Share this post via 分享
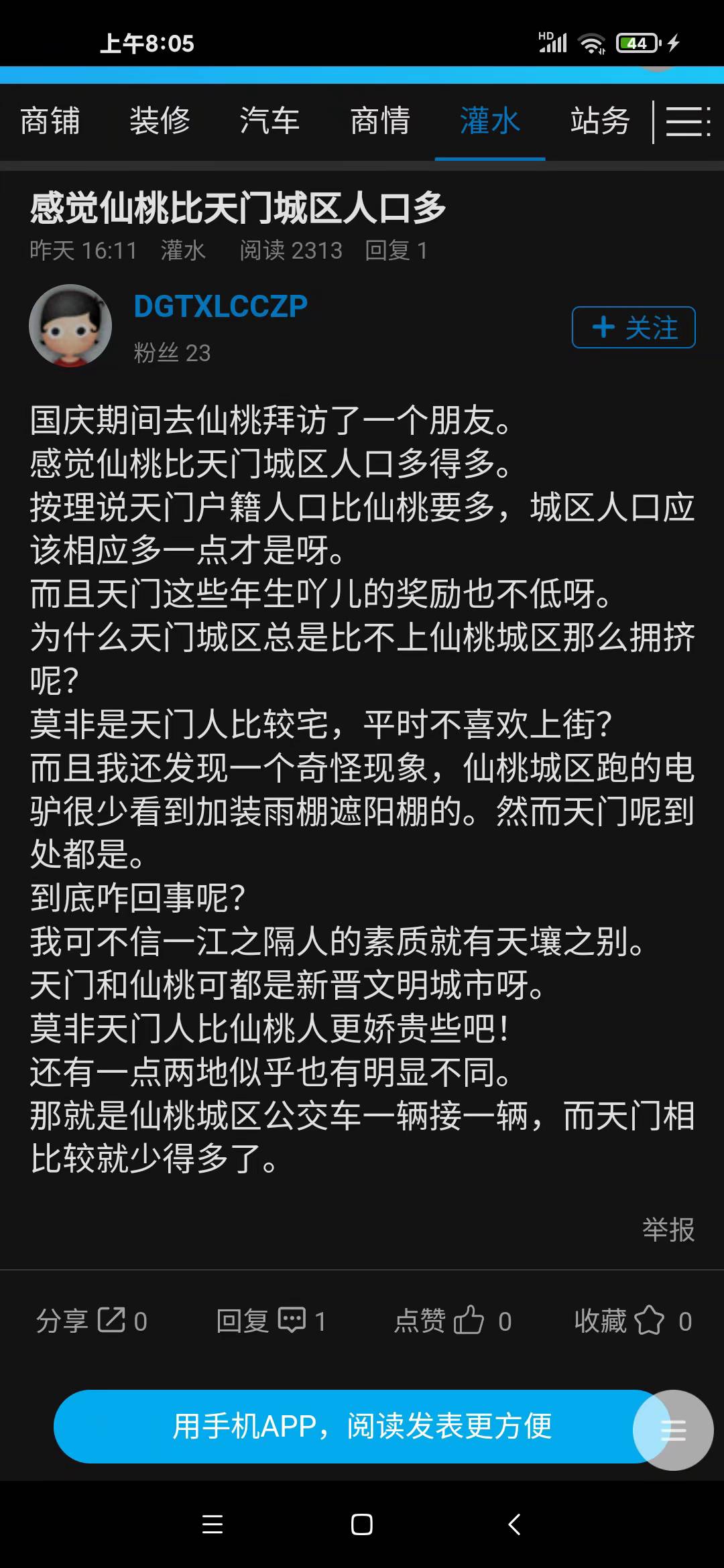 coord(92,1321)
